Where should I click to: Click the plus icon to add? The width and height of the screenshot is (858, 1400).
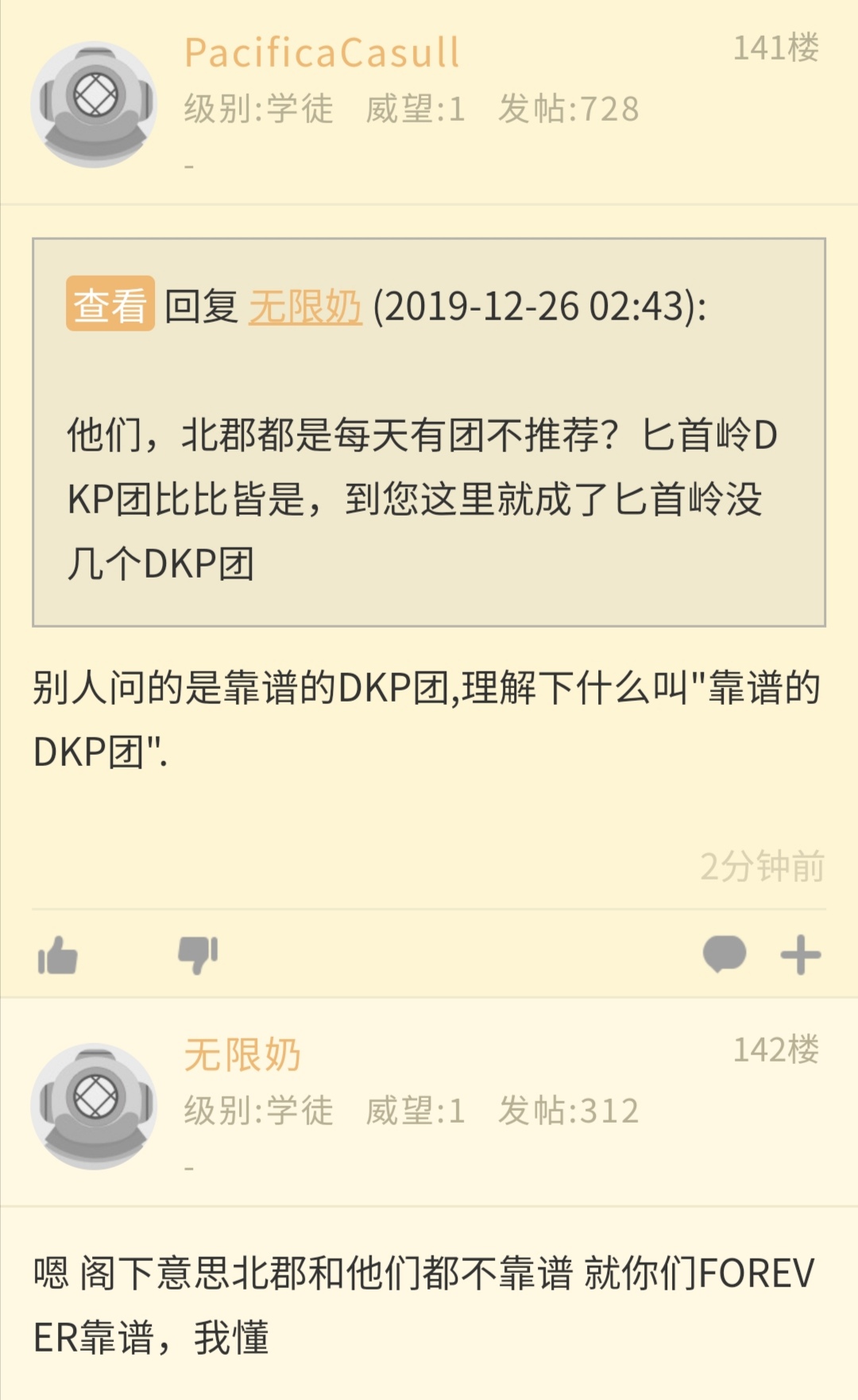click(x=800, y=957)
